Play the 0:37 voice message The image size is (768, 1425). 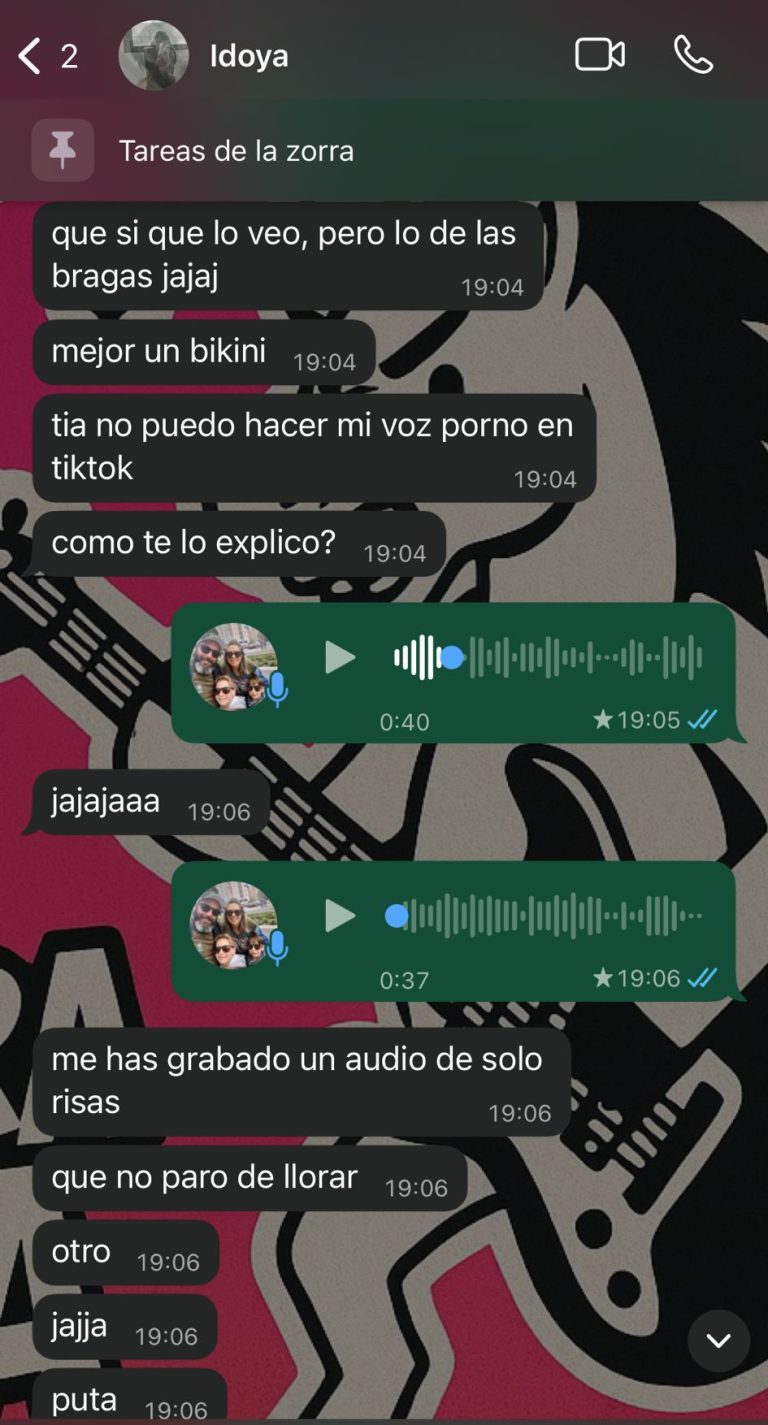[340, 915]
